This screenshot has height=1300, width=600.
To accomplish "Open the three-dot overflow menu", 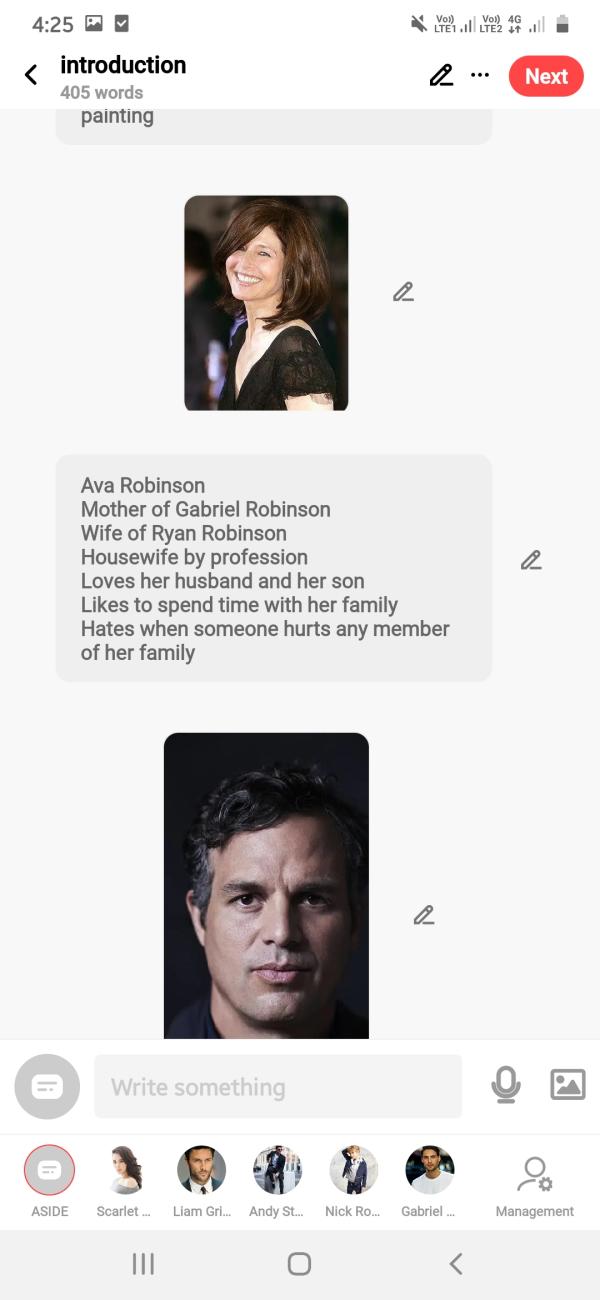I will [x=480, y=76].
